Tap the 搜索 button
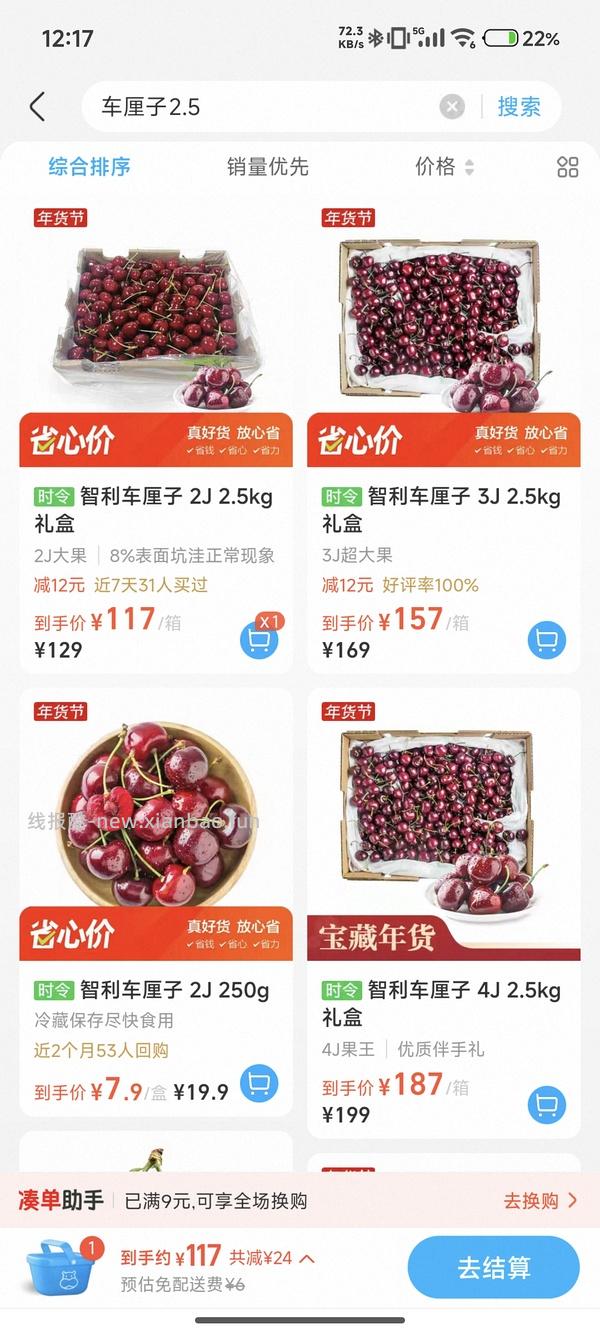600x1333 pixels. [x=519, y=107]
